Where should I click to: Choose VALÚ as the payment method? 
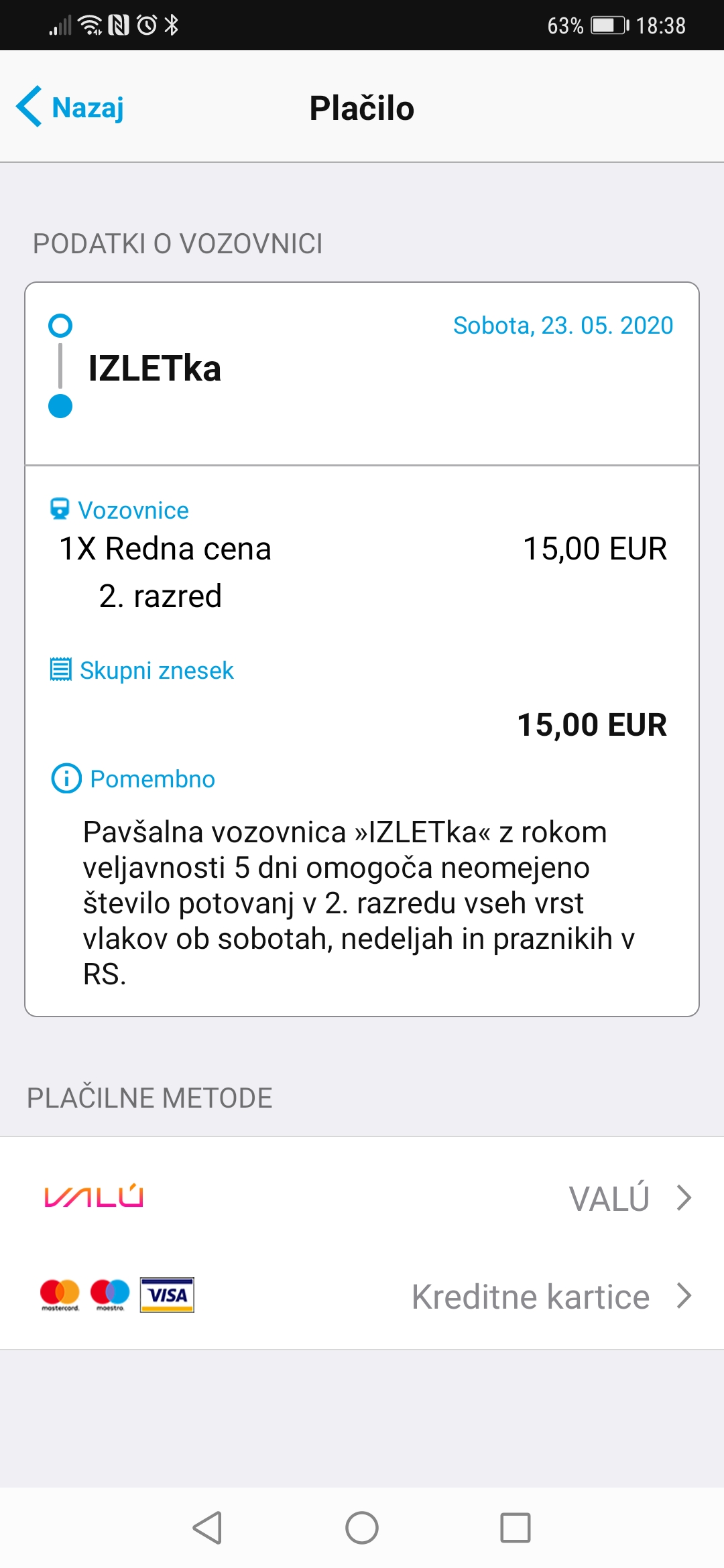tap(362, 1197)
